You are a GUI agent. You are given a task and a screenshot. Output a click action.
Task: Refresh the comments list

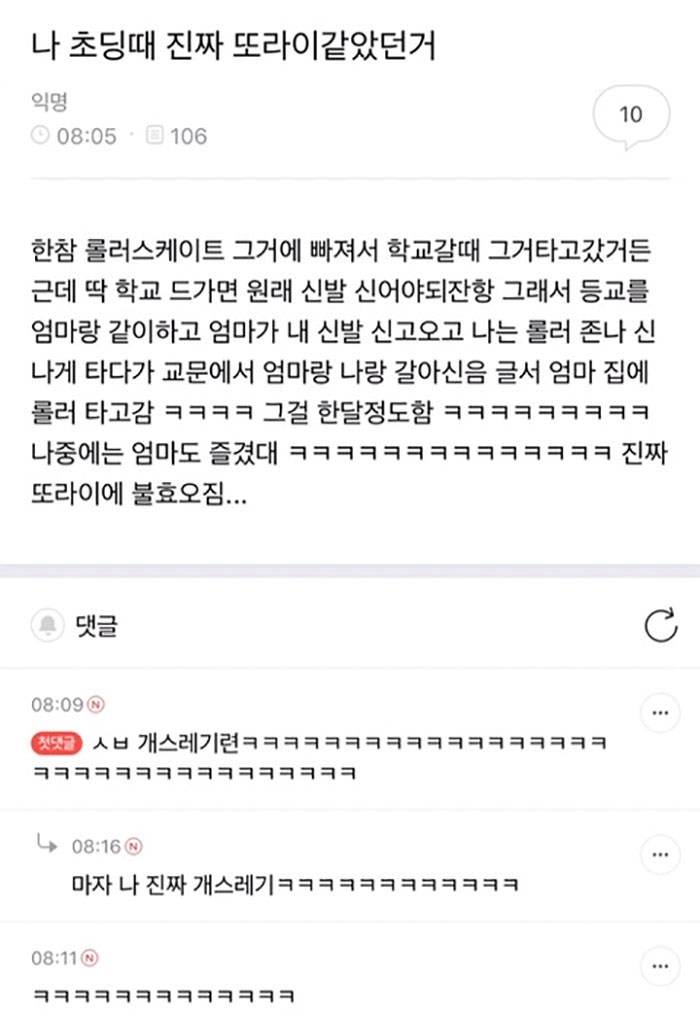click(660, 625)
